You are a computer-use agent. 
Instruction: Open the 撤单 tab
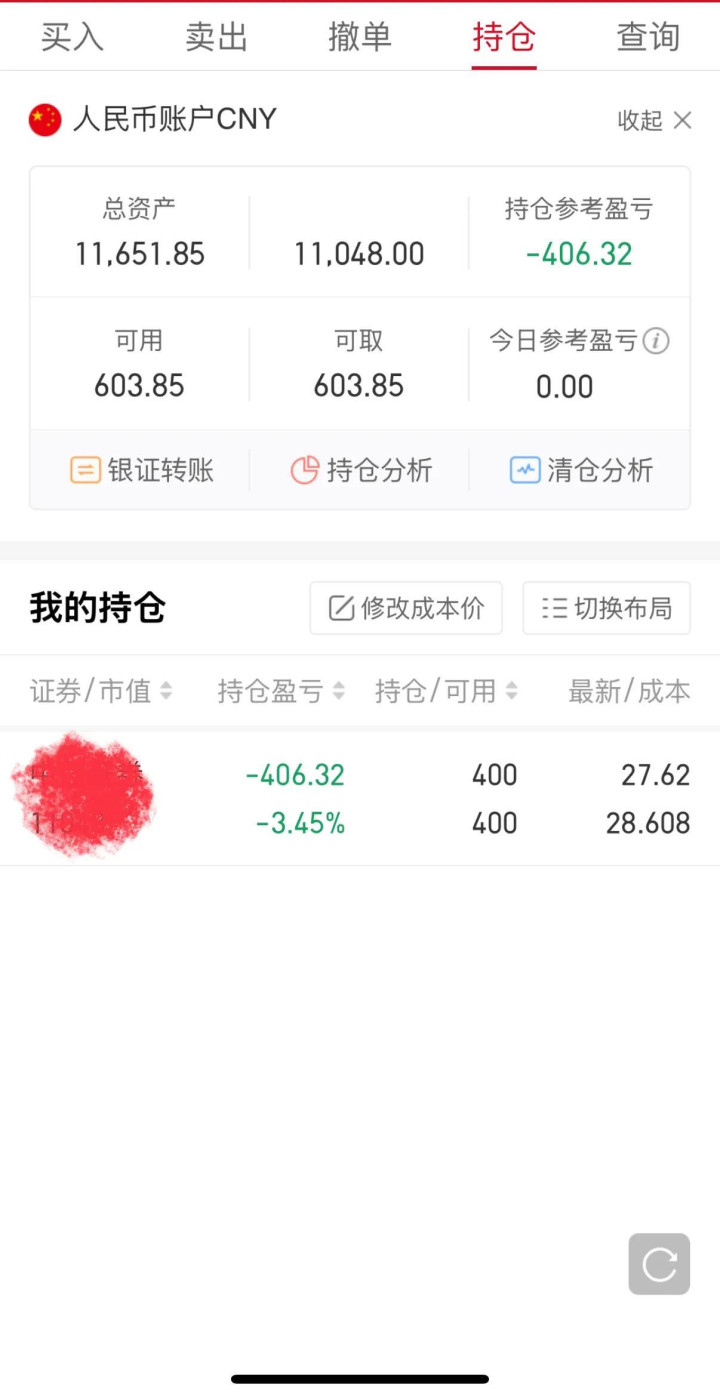360,37
